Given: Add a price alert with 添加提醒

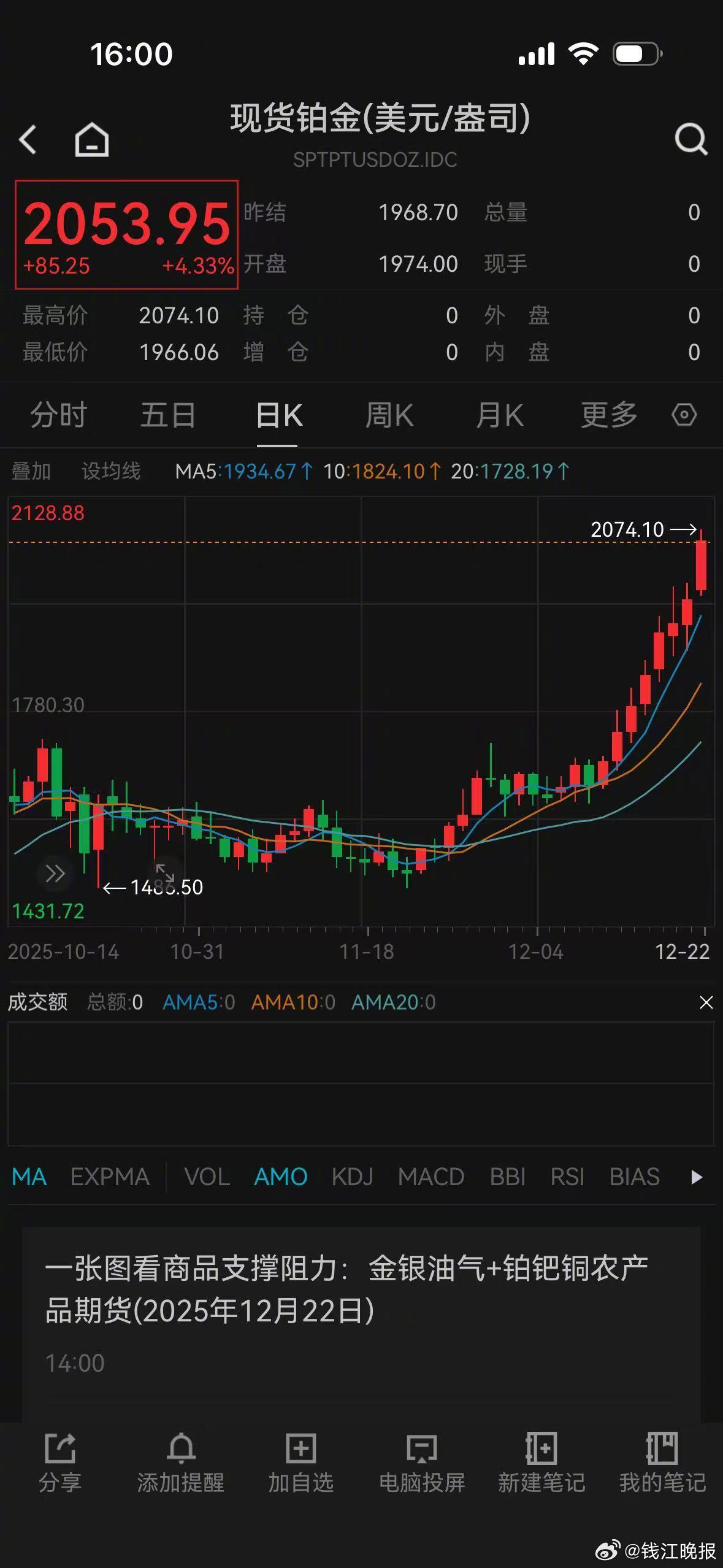Looking at the screenshot, I should click(x=180, y=1463).
